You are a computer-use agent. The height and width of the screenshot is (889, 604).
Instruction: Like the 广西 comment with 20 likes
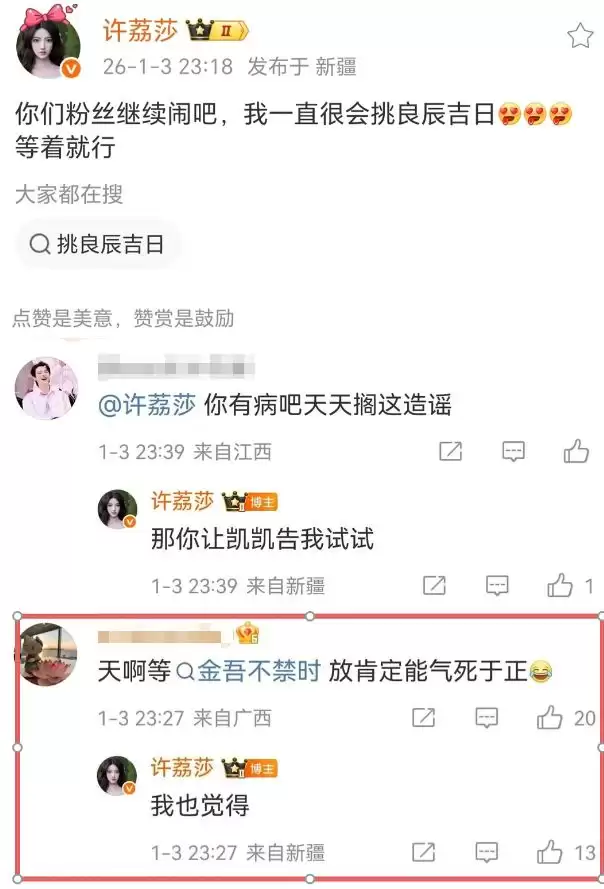(x=550, y=717)
